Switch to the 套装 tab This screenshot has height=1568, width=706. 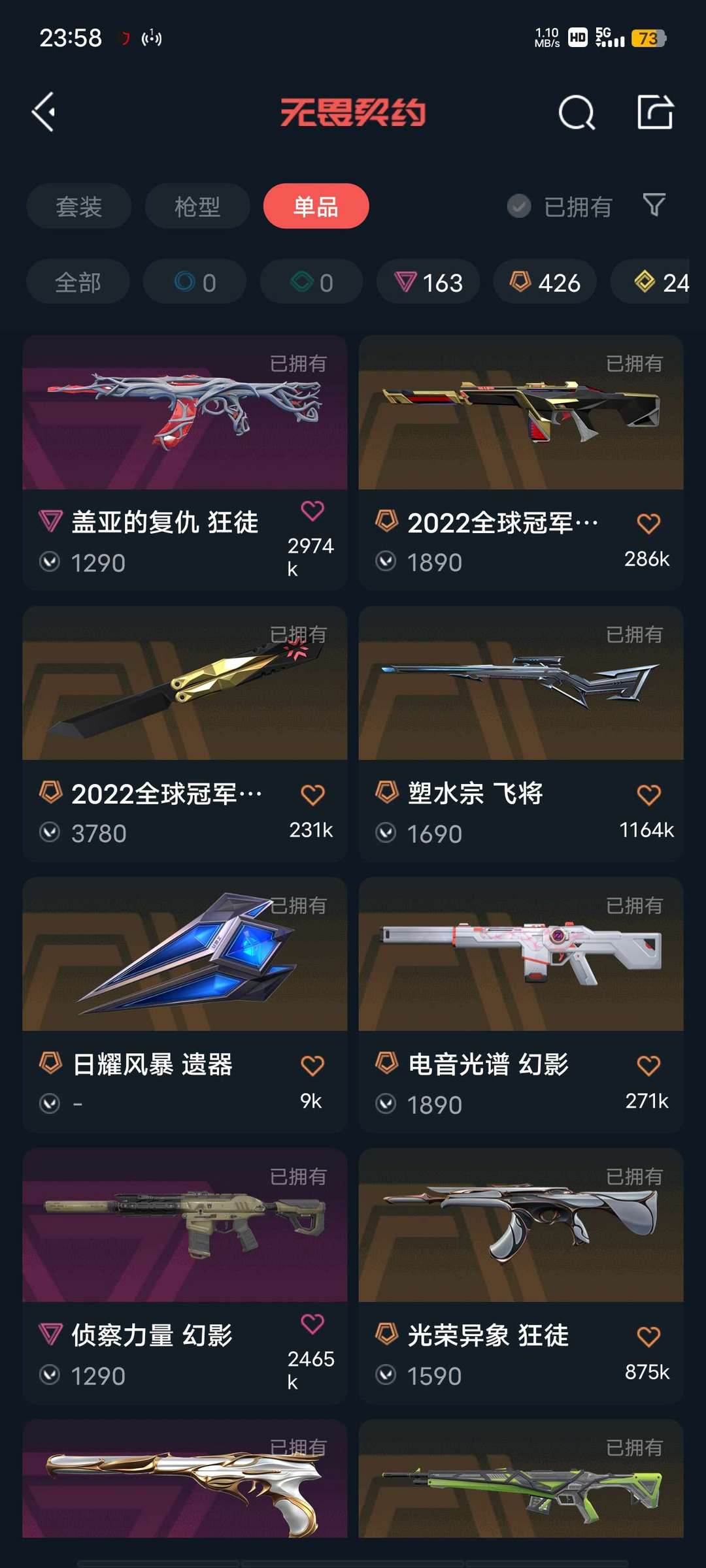[78, 206]
